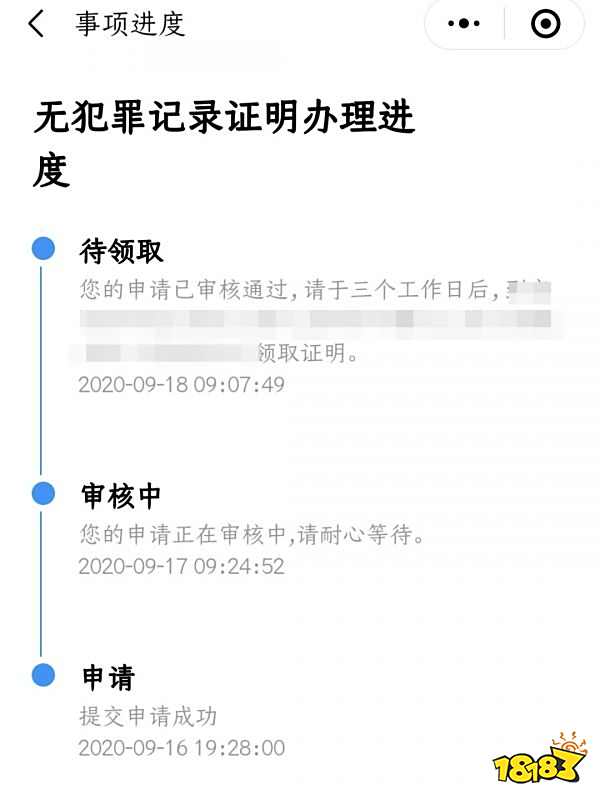
Task: Go back from 事项进度 page
Action: (x=37, y=24)
